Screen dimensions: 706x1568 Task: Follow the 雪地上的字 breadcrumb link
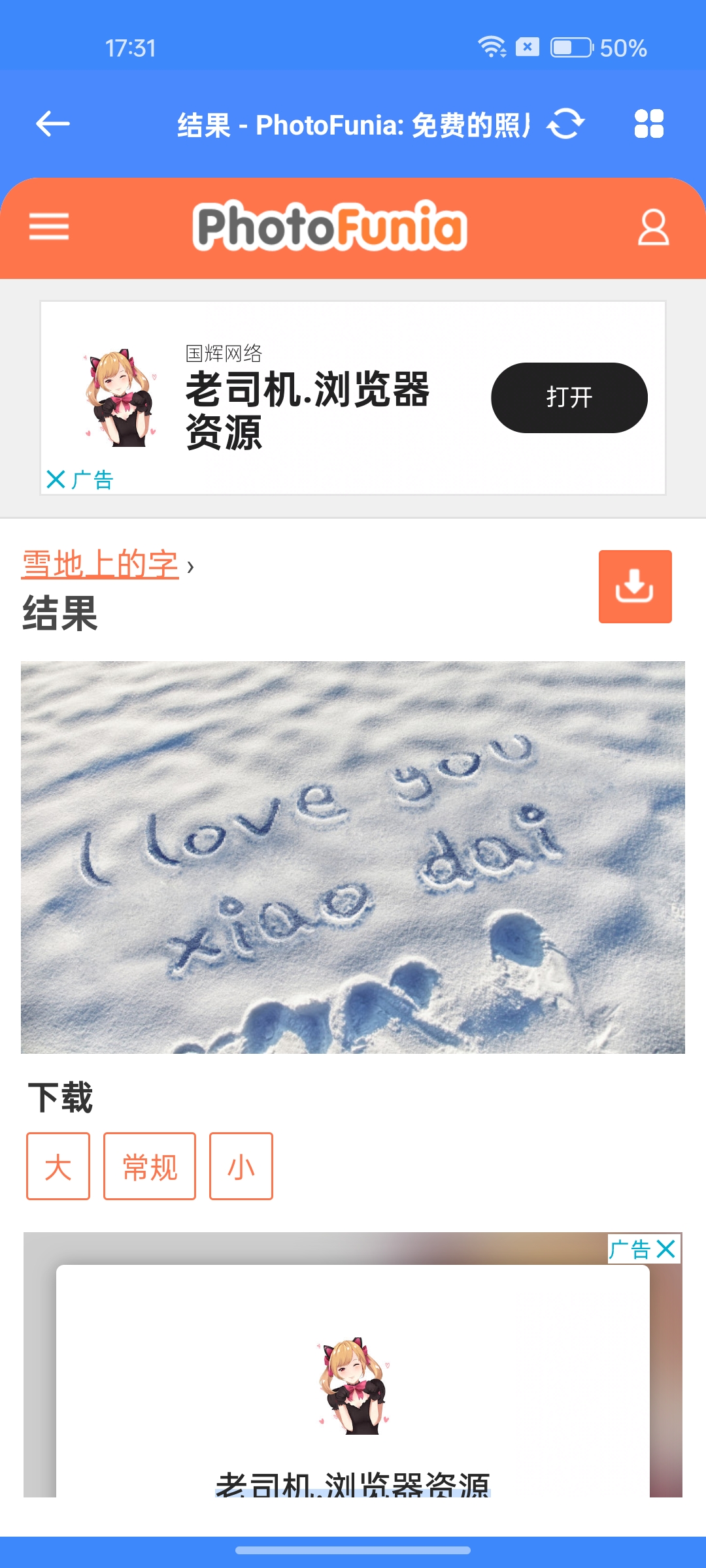100,564
